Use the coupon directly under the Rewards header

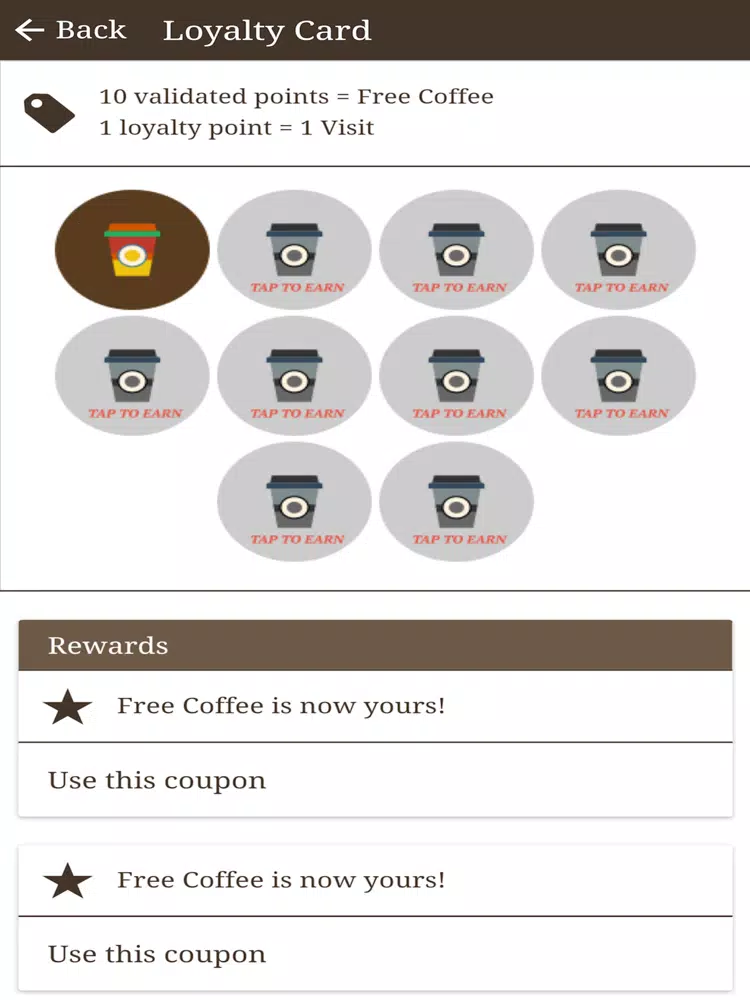[x=157, y=780]
